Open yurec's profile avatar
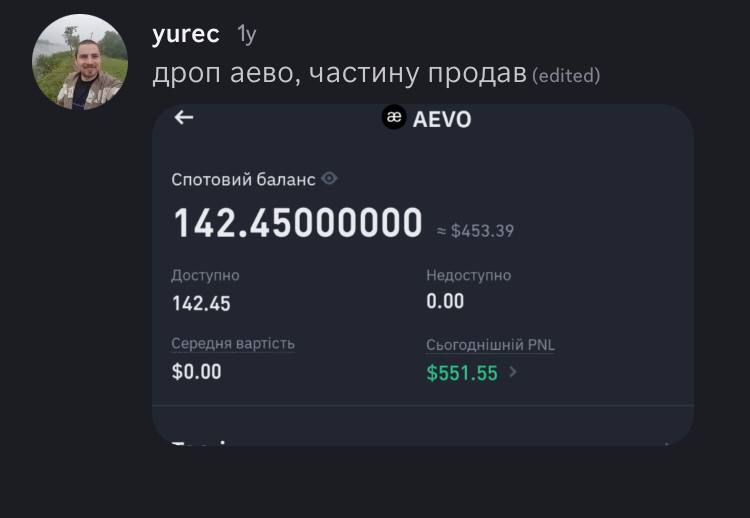The height and width of the screenshot is (518, 750). 80,62
